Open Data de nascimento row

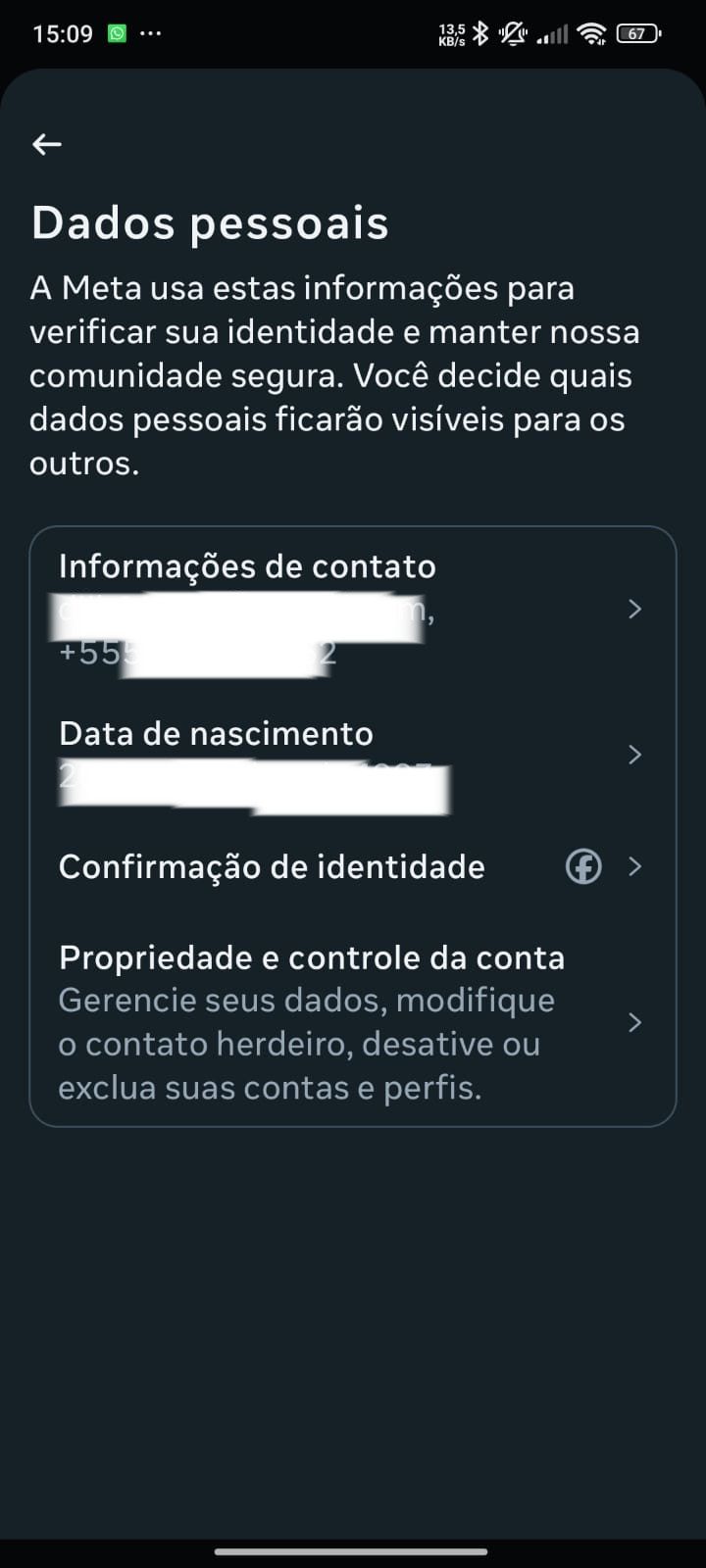pos(353,755)
